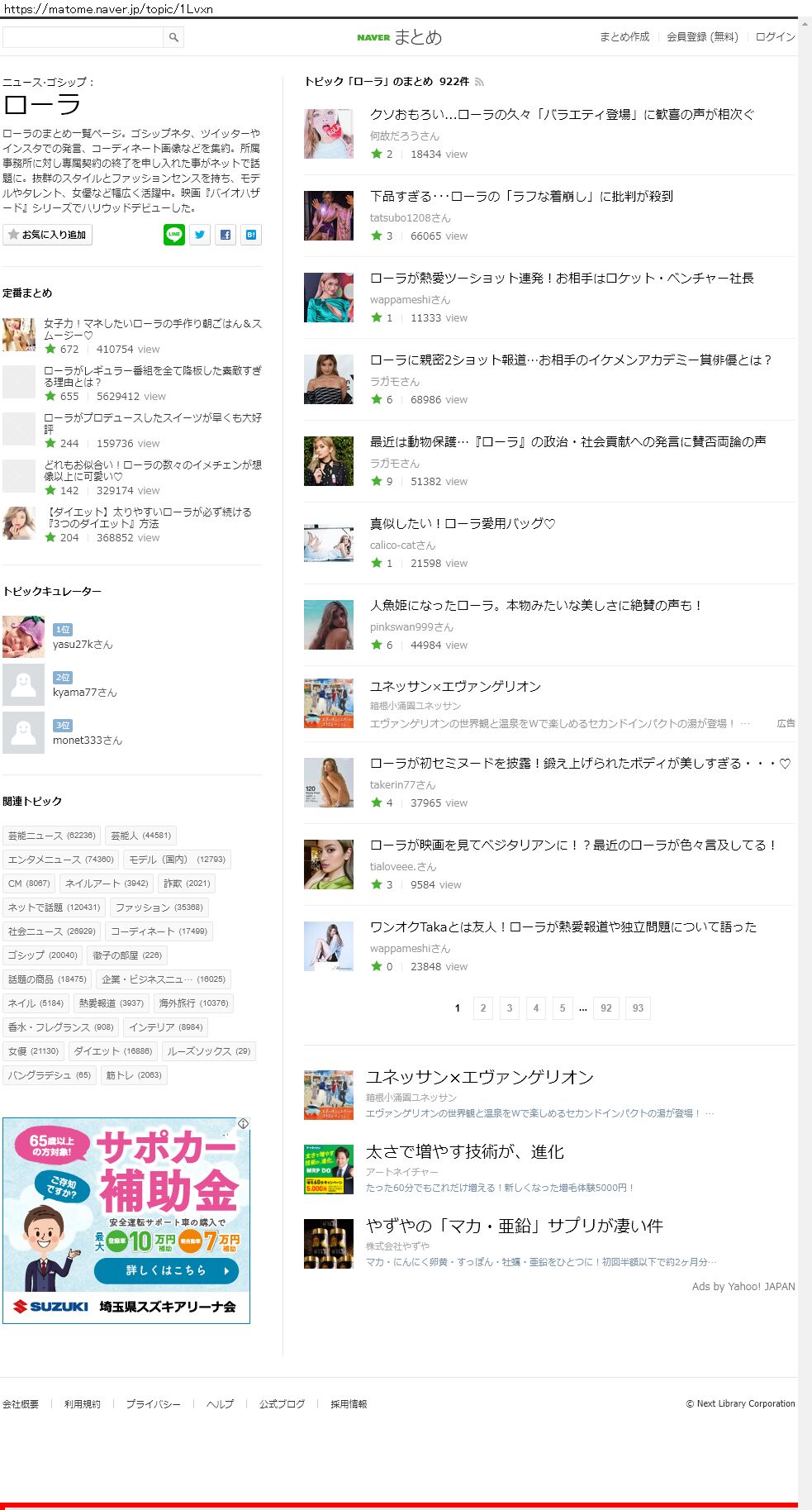Viewport: 812px width, 1510px height.
Task: Jump to page 93
Action: (638, 1008)
